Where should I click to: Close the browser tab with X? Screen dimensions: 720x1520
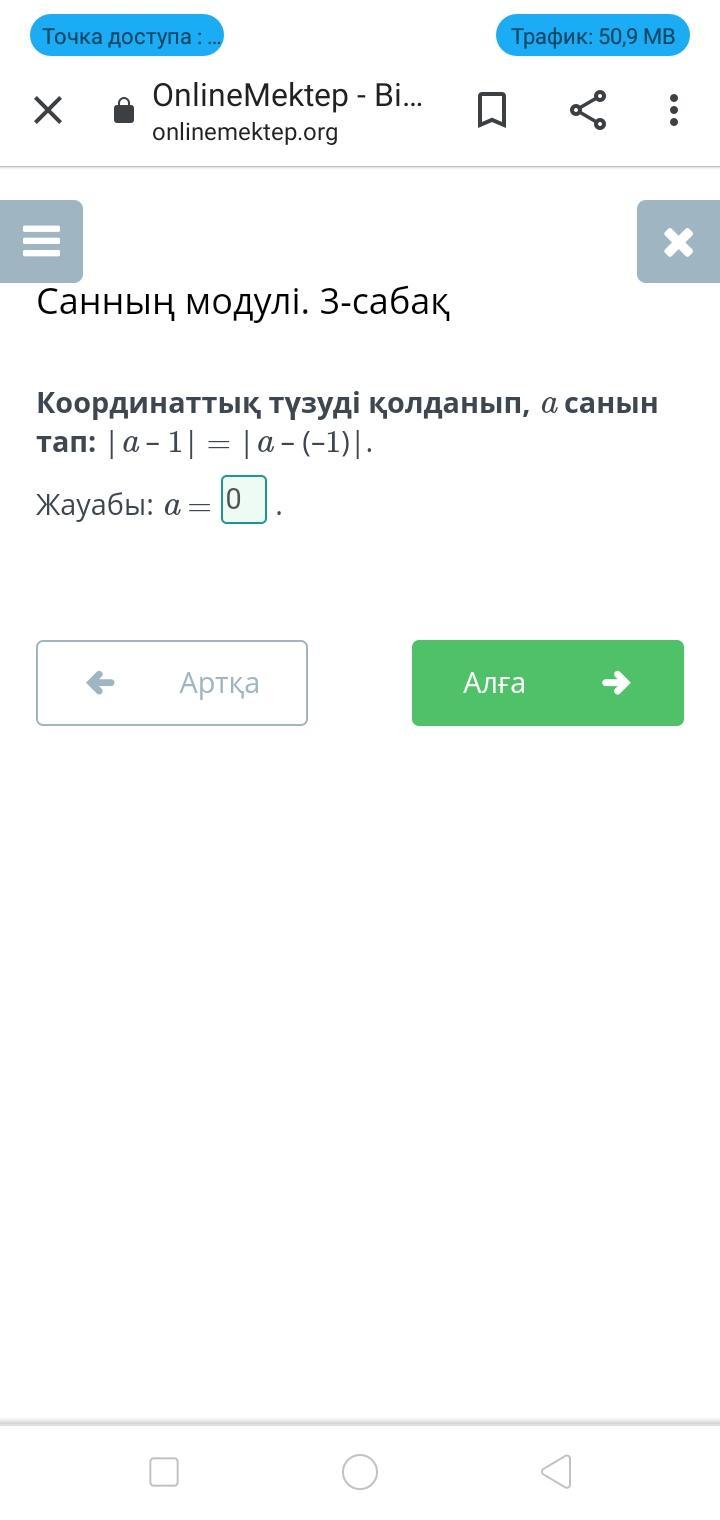tap(48, 110)
